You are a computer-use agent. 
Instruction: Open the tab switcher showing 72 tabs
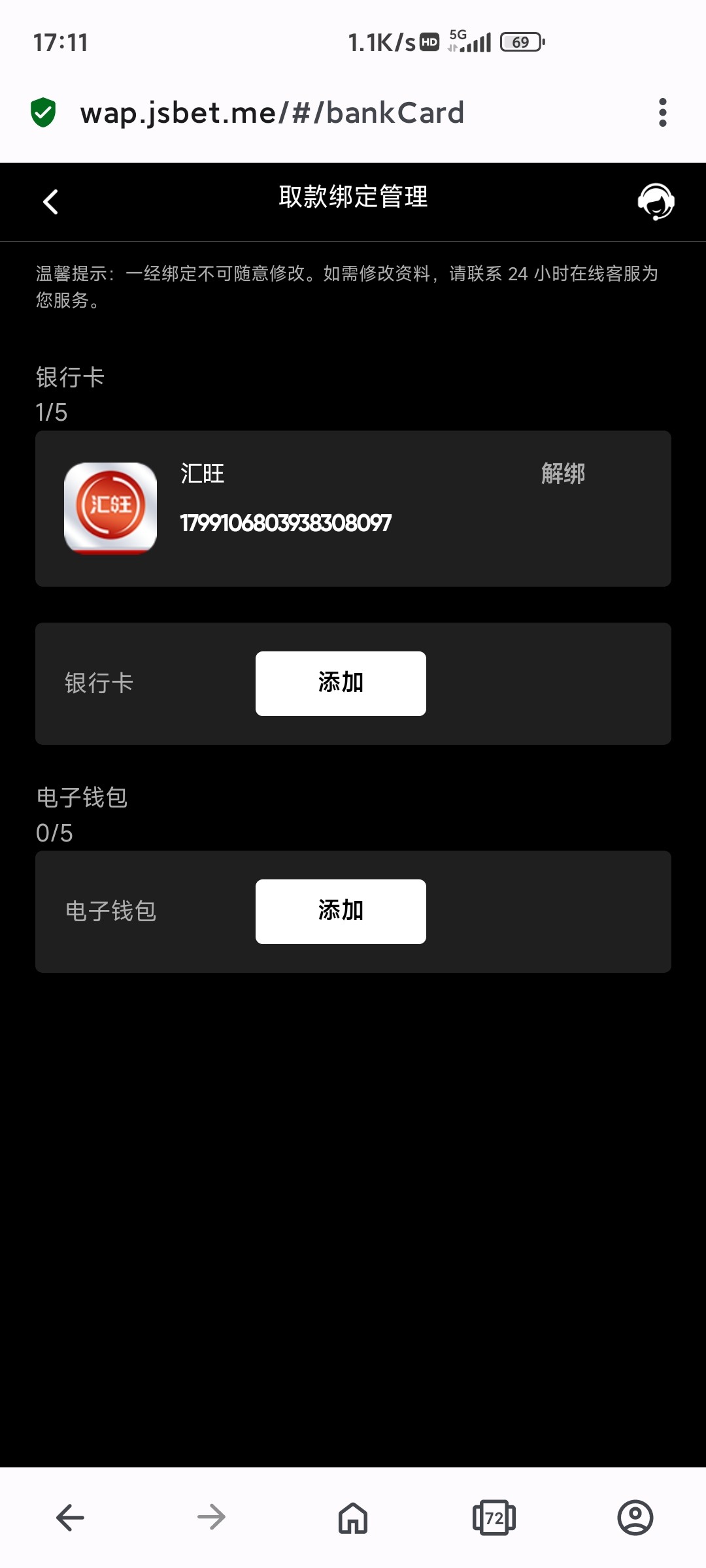(x=494, y=1519)
